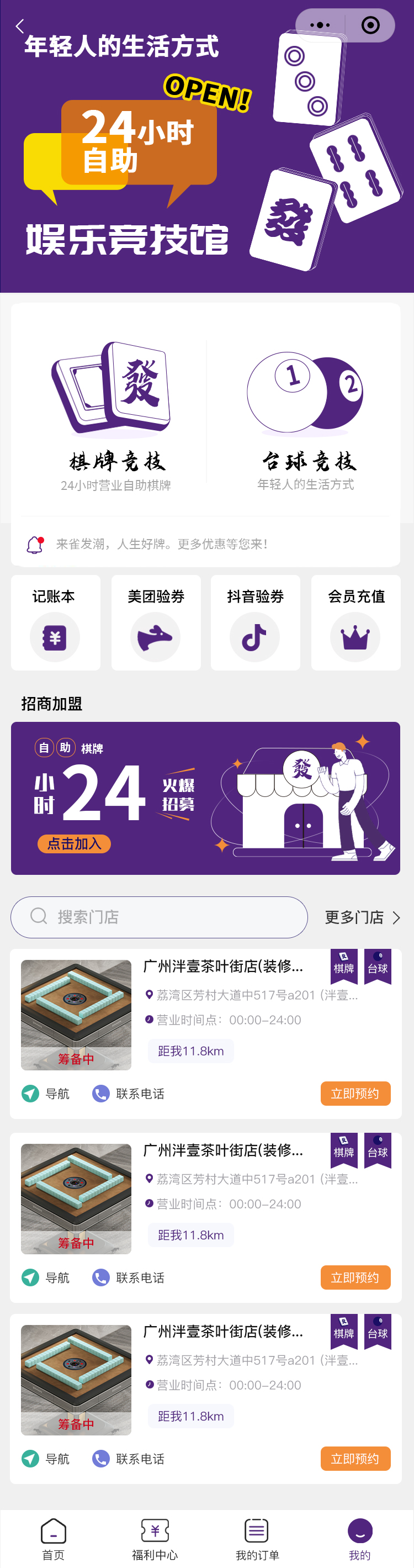Go back with the top-left arrow
Screen dimensions: 414x1568
click(x=19, y=26)
